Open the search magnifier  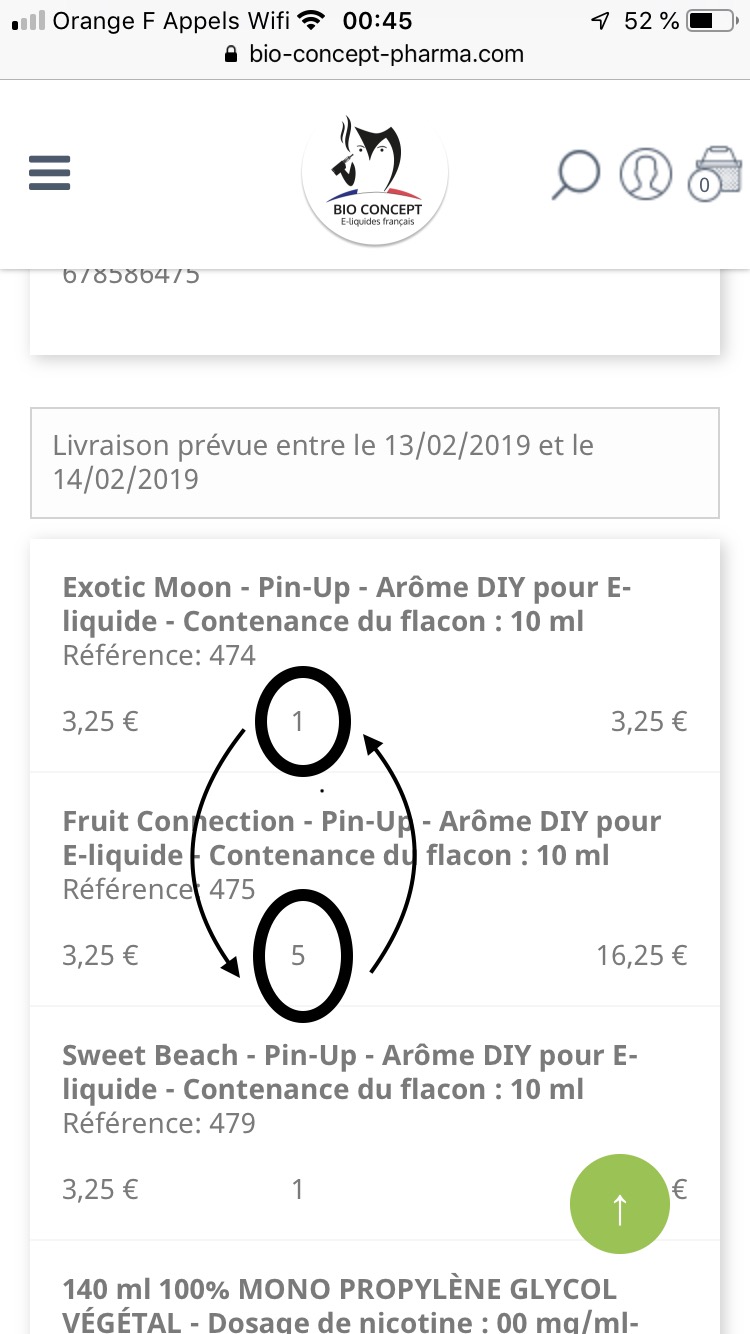click(575, 175)
